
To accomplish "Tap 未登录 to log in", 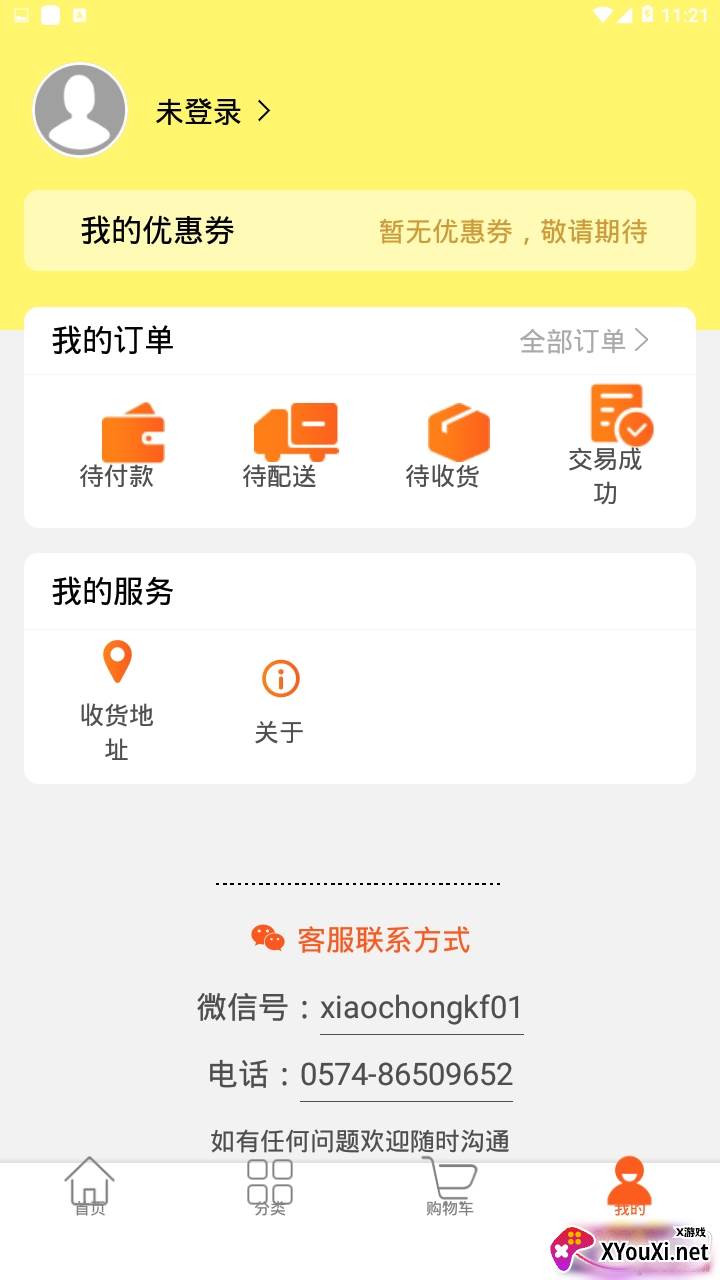I will (x=213, y=112).
